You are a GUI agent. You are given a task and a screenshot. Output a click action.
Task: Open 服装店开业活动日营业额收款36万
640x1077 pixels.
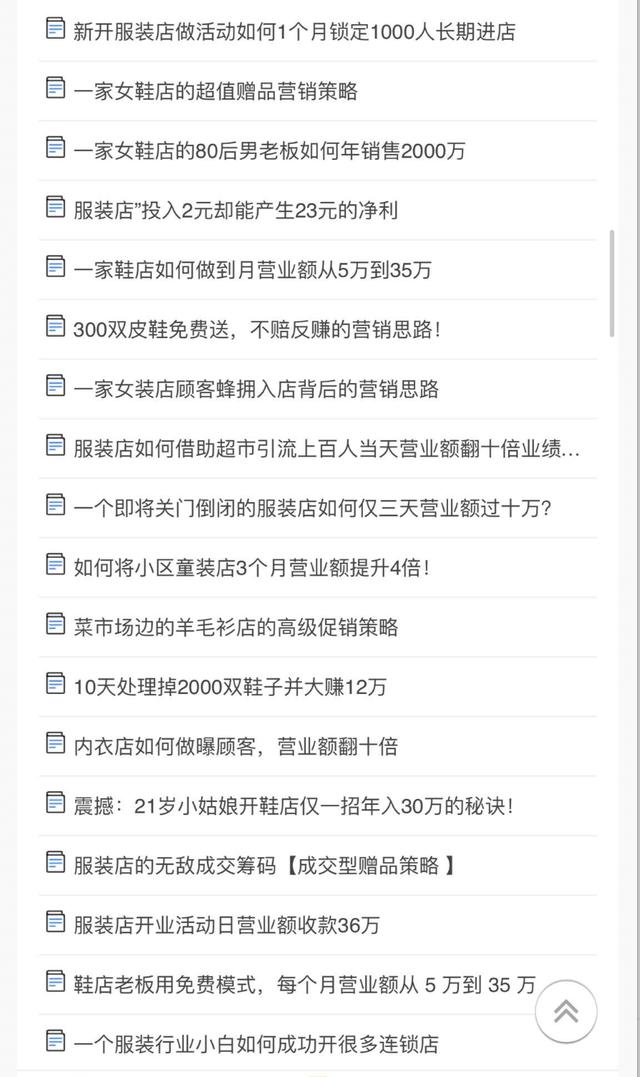pyautogui.click(x=226, y=925)
